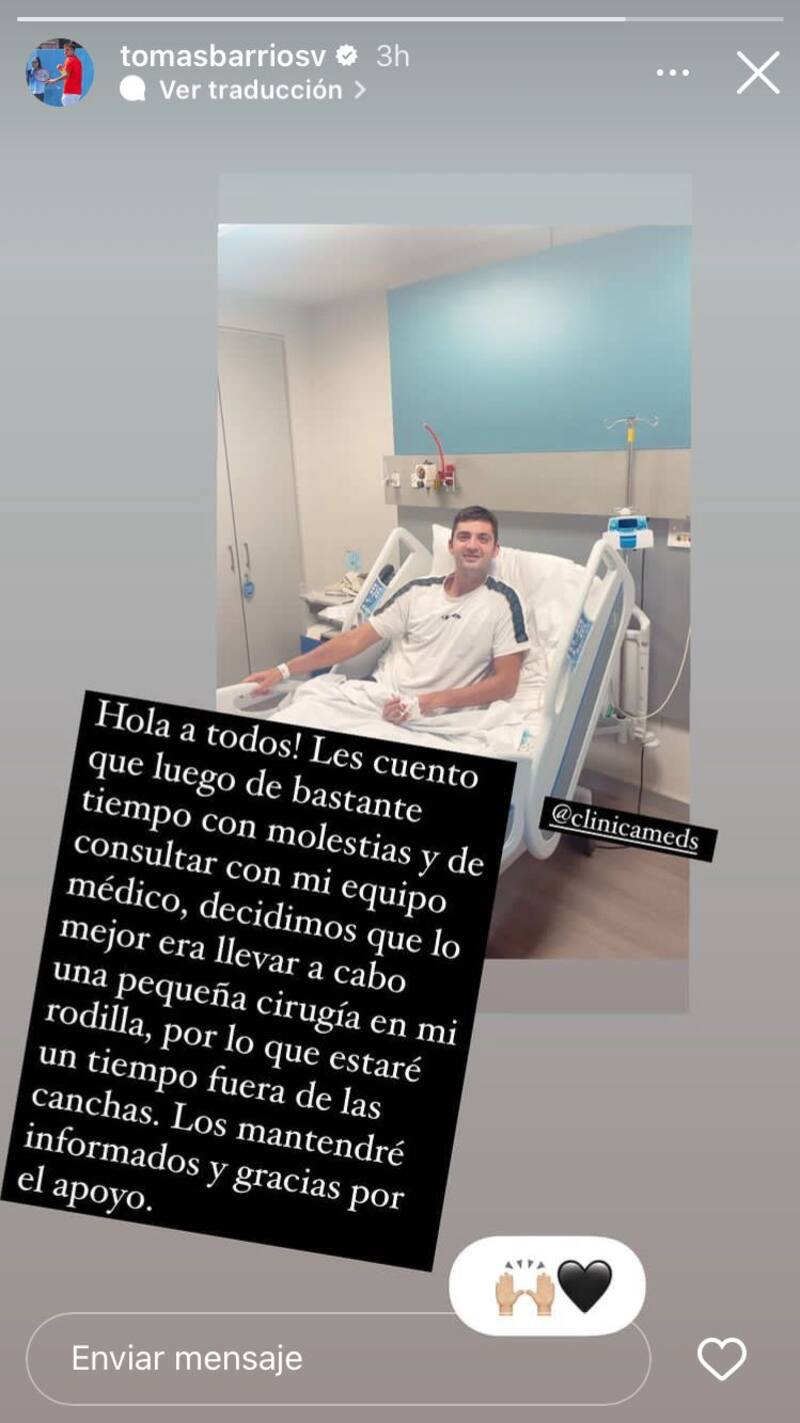The width and height of the screenshot is (800, 1423).
Task: Open the three-dot story options menu
Action: coord(672,73)
